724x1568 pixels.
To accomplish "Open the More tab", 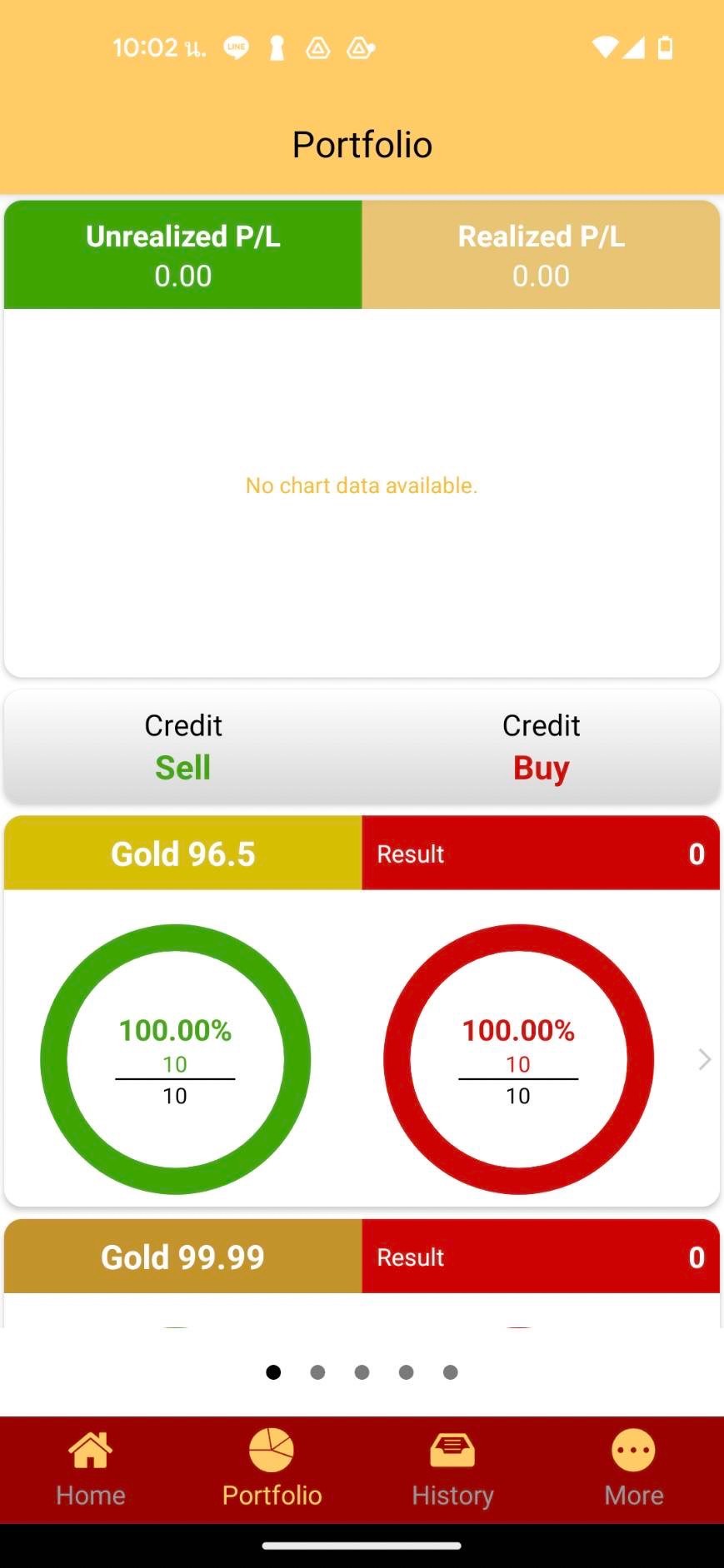I will click(633, 1470).
